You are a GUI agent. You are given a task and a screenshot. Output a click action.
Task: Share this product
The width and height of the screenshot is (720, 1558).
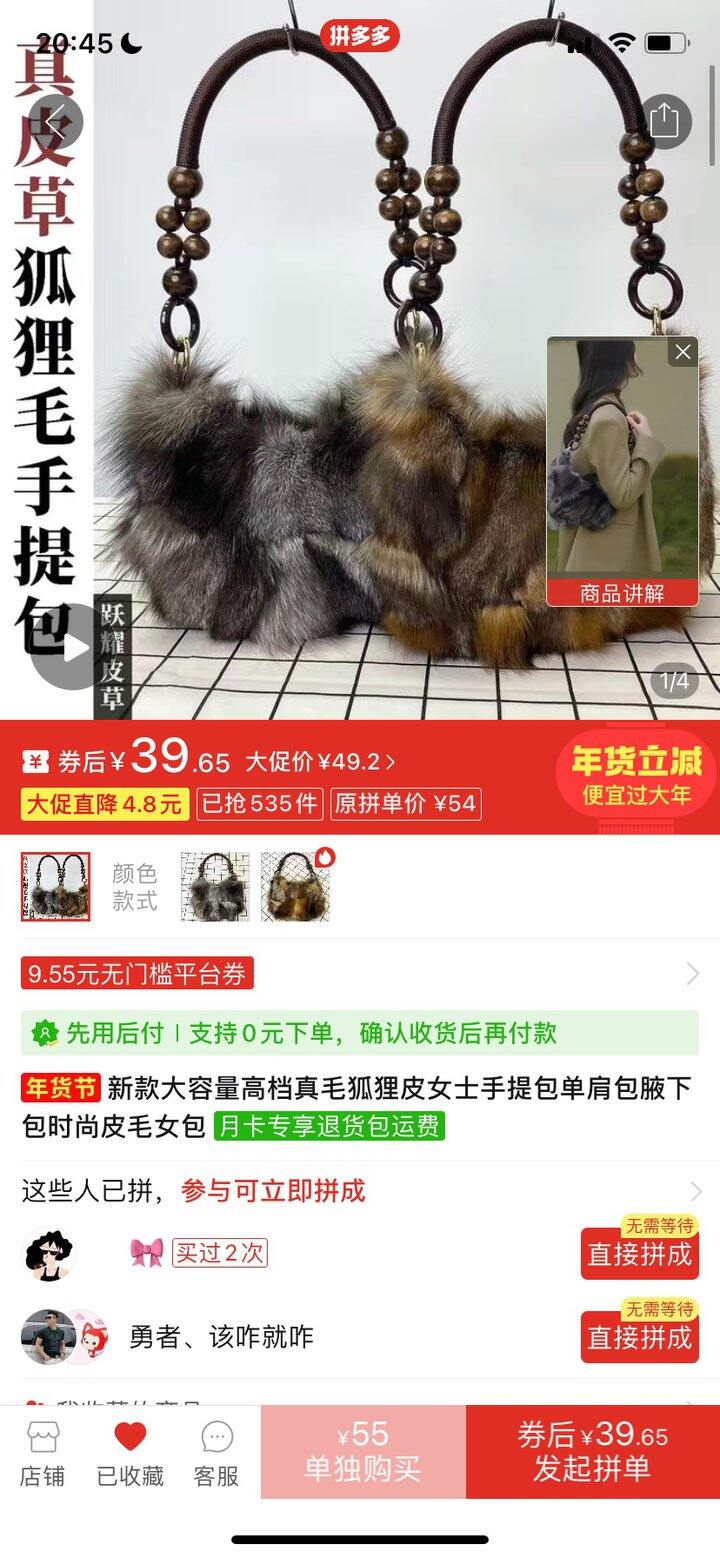tap(664, 122)
